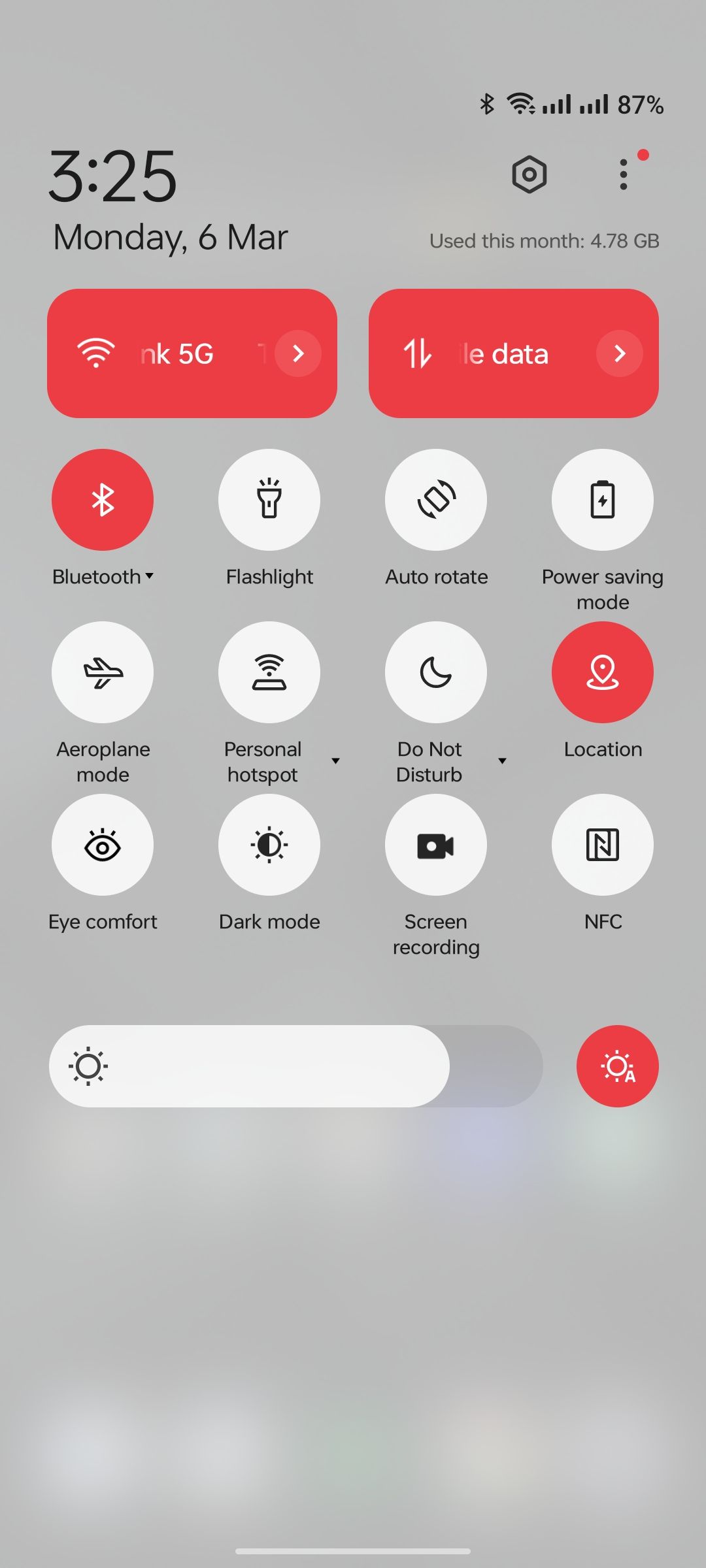Open the three-dot overflow menu
The width and height of the screenshot is (706, 1568).
[x=624, y=174]
